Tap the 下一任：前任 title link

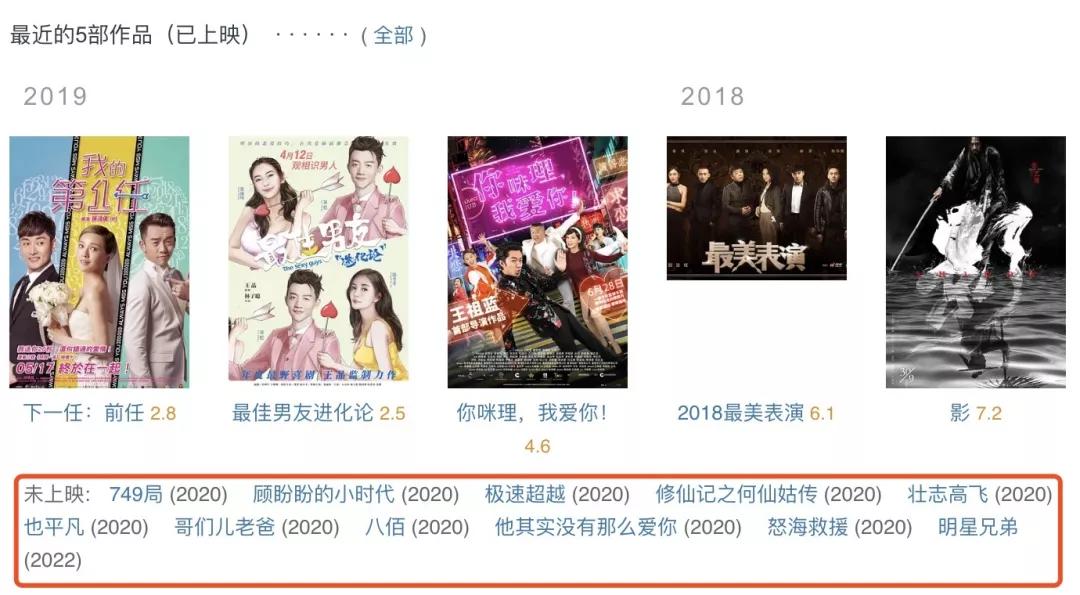tap(84, 413)
